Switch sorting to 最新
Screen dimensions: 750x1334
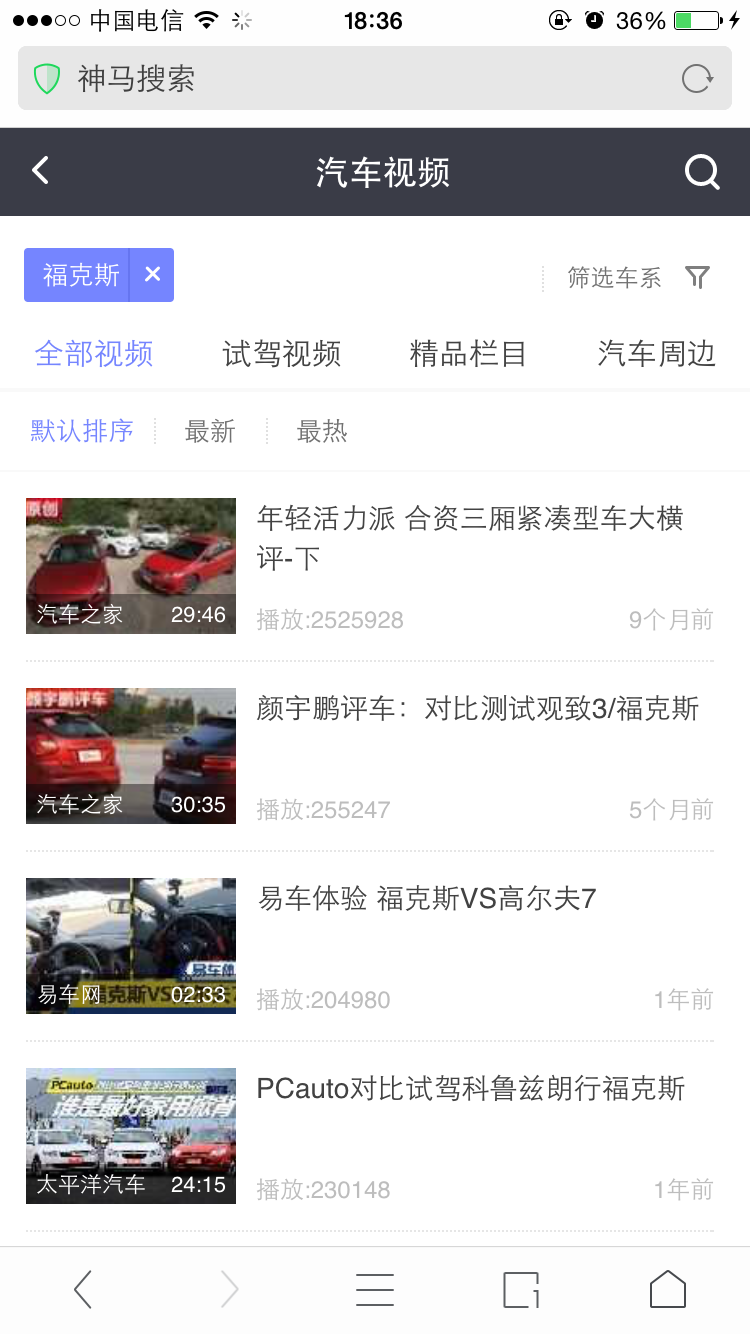click(210, 431)
